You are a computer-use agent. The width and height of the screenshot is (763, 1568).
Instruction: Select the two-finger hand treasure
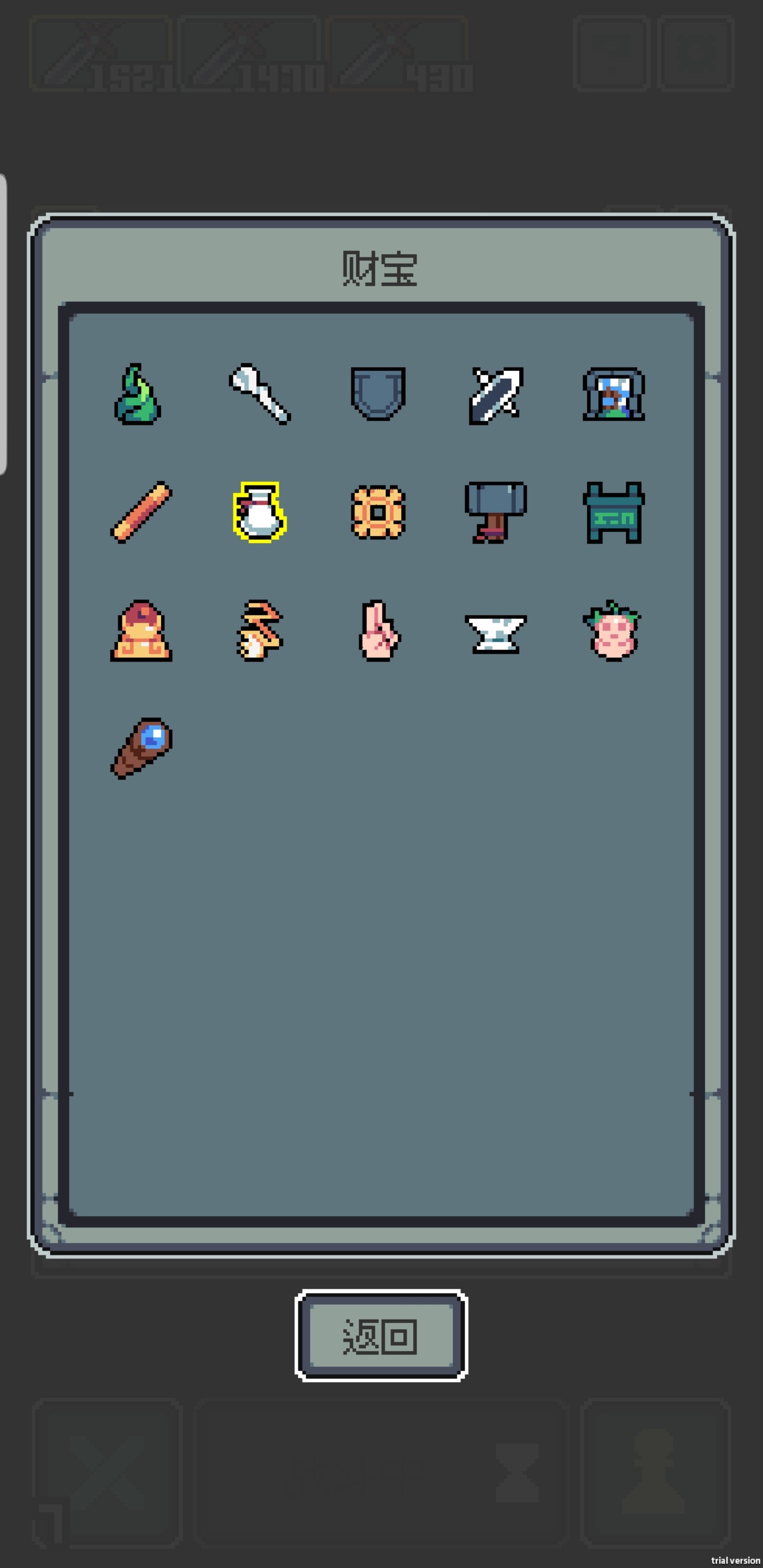pos(378,630)
